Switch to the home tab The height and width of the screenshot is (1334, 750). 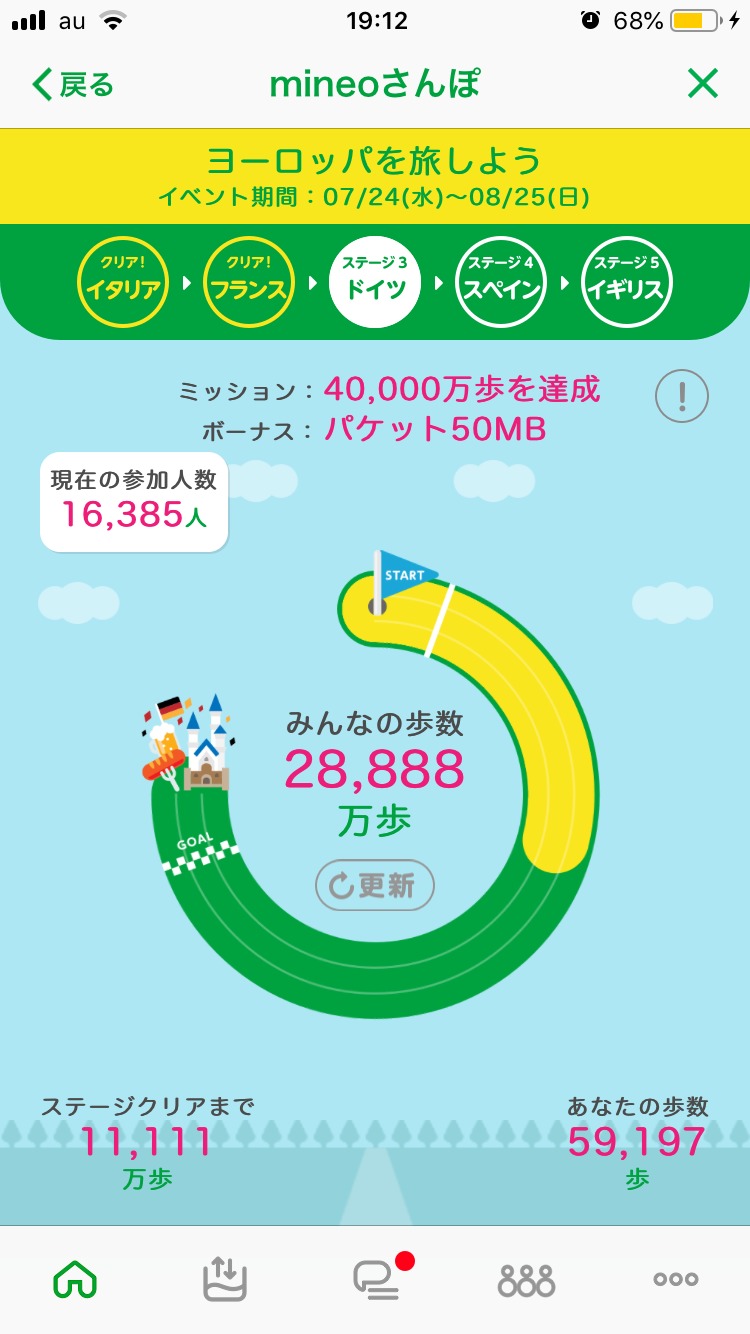point(76,1278)
